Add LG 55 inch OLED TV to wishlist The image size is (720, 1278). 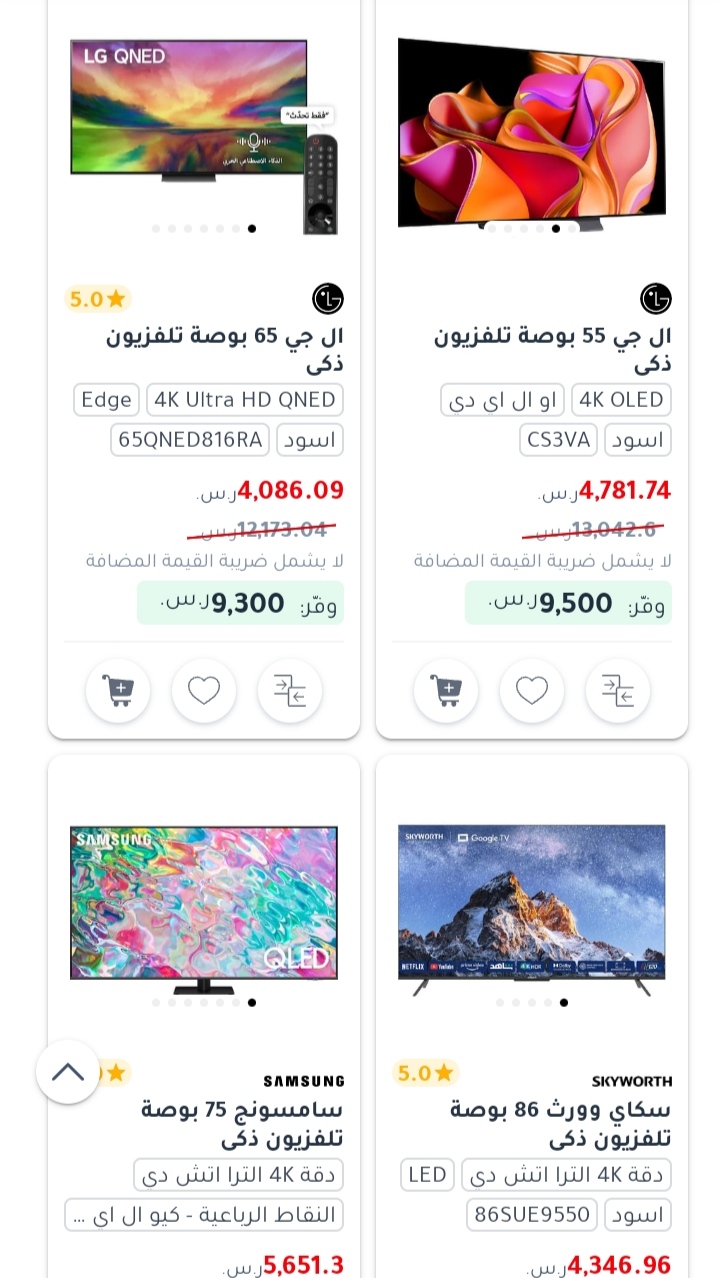click(x=532, y=690)
